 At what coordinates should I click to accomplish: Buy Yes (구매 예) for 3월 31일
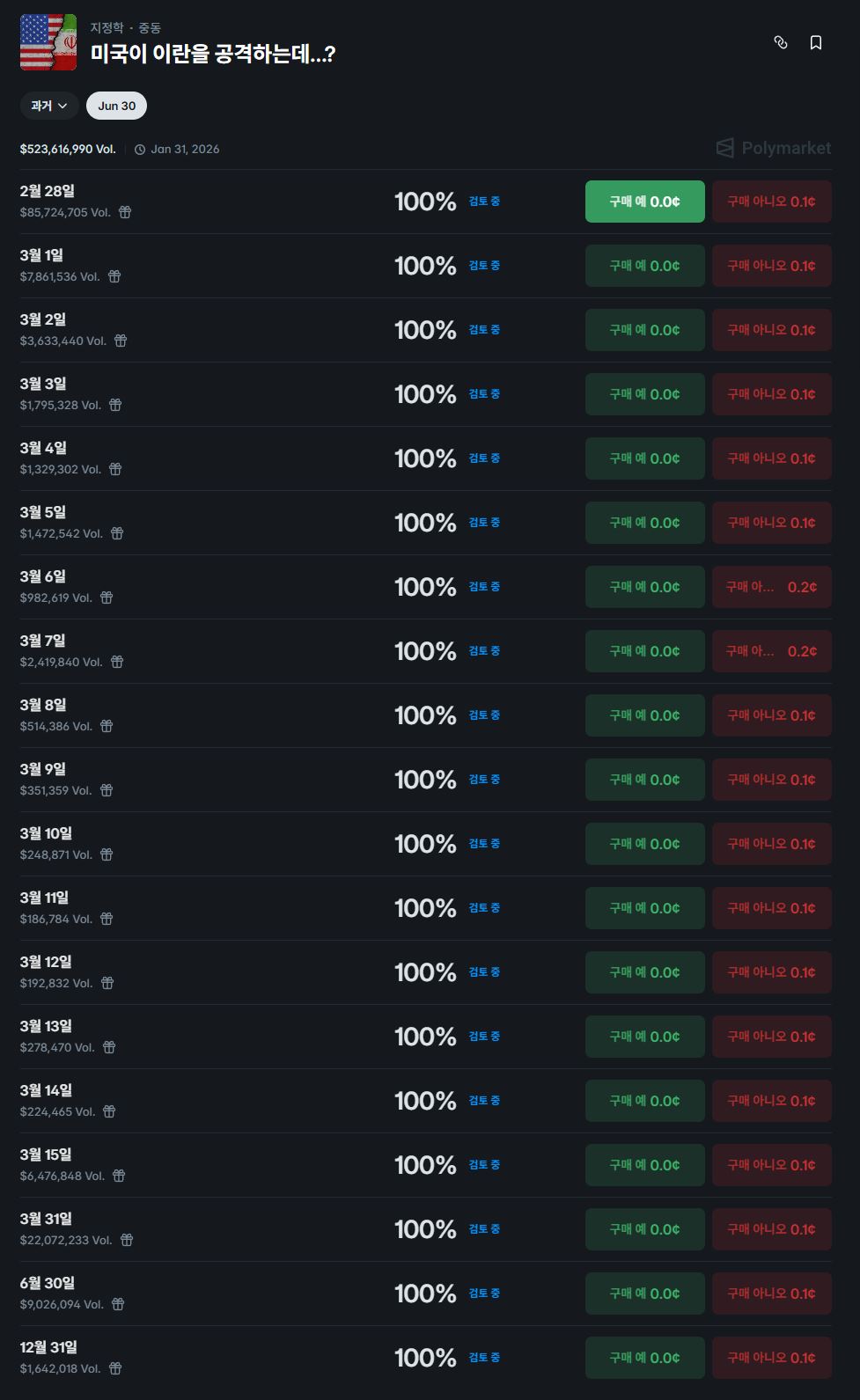coord(644,1229)
